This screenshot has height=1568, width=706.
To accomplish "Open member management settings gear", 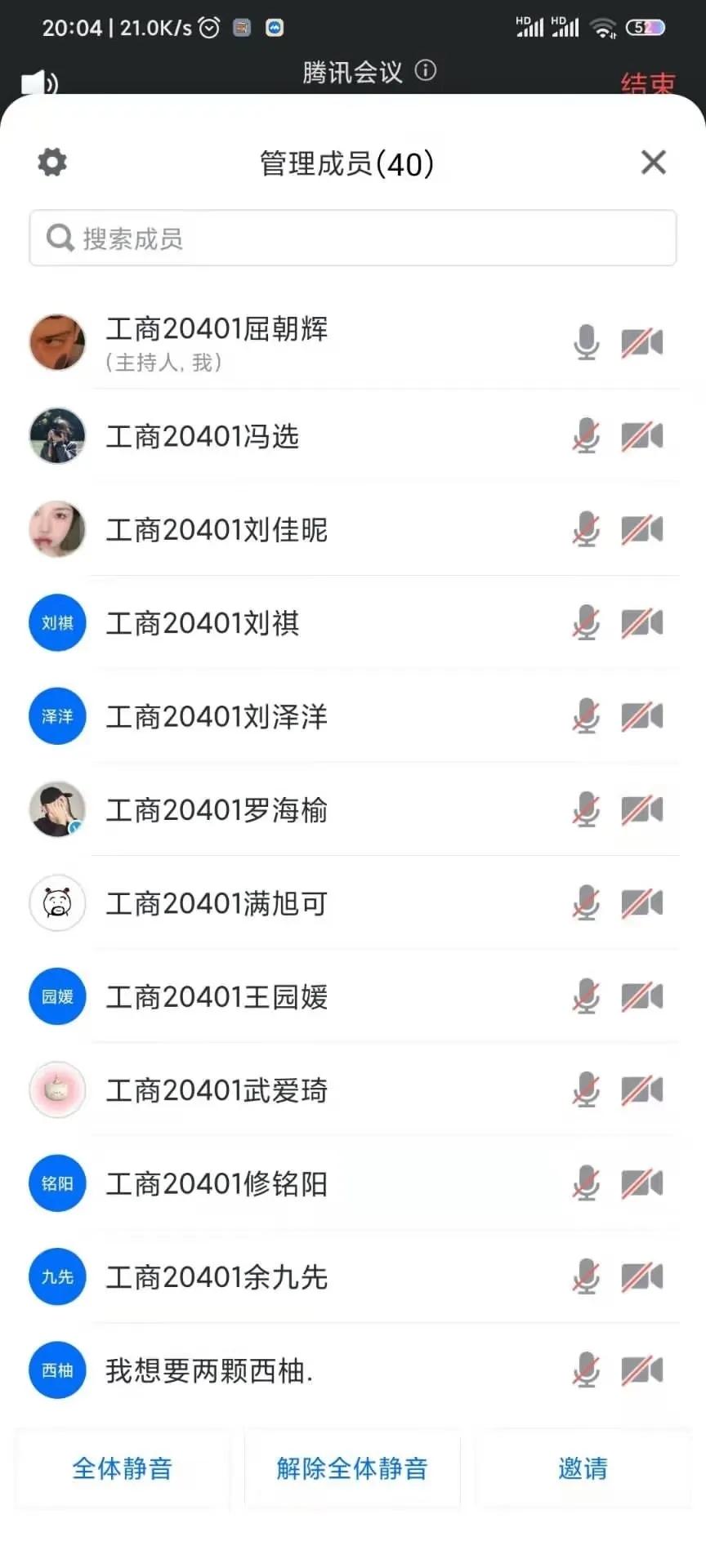I will tap(52, 162).
